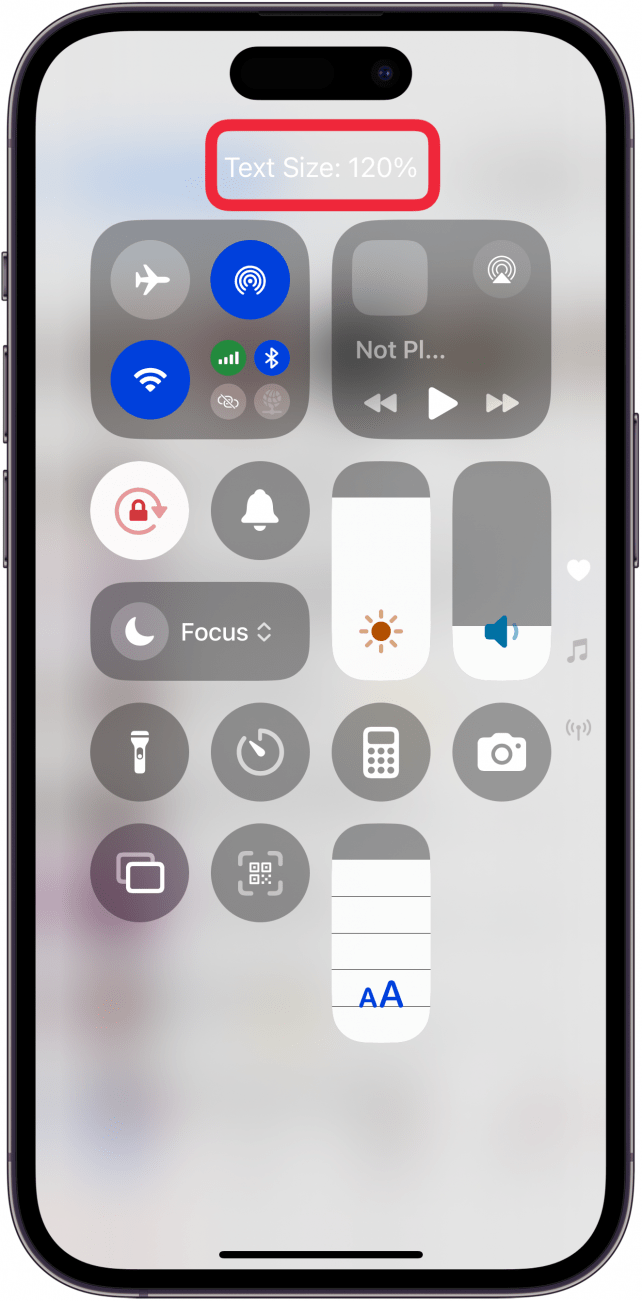Toggle silent mode bell
The height and width of the screenshot is (1301, 642).
[260, 511]
